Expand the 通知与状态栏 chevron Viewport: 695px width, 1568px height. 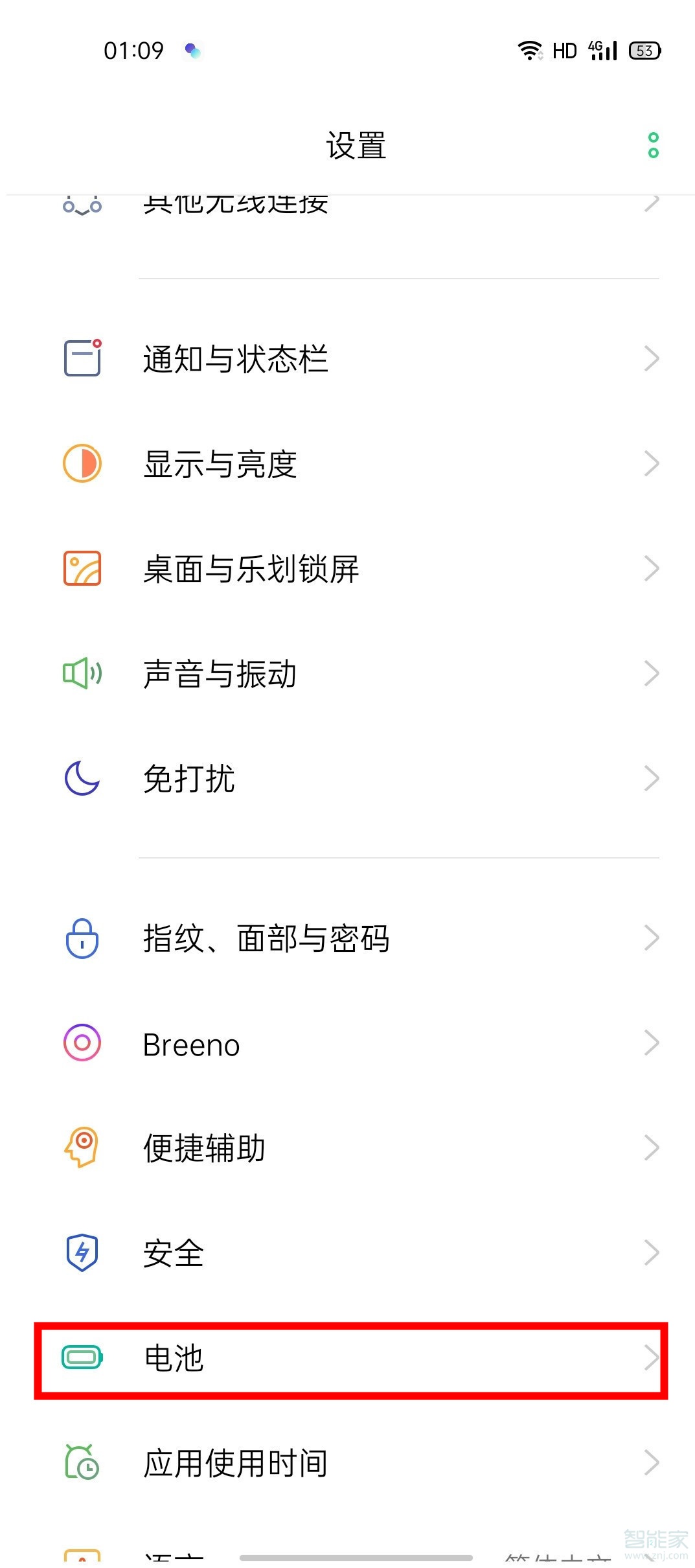click(x=652, y=360)
